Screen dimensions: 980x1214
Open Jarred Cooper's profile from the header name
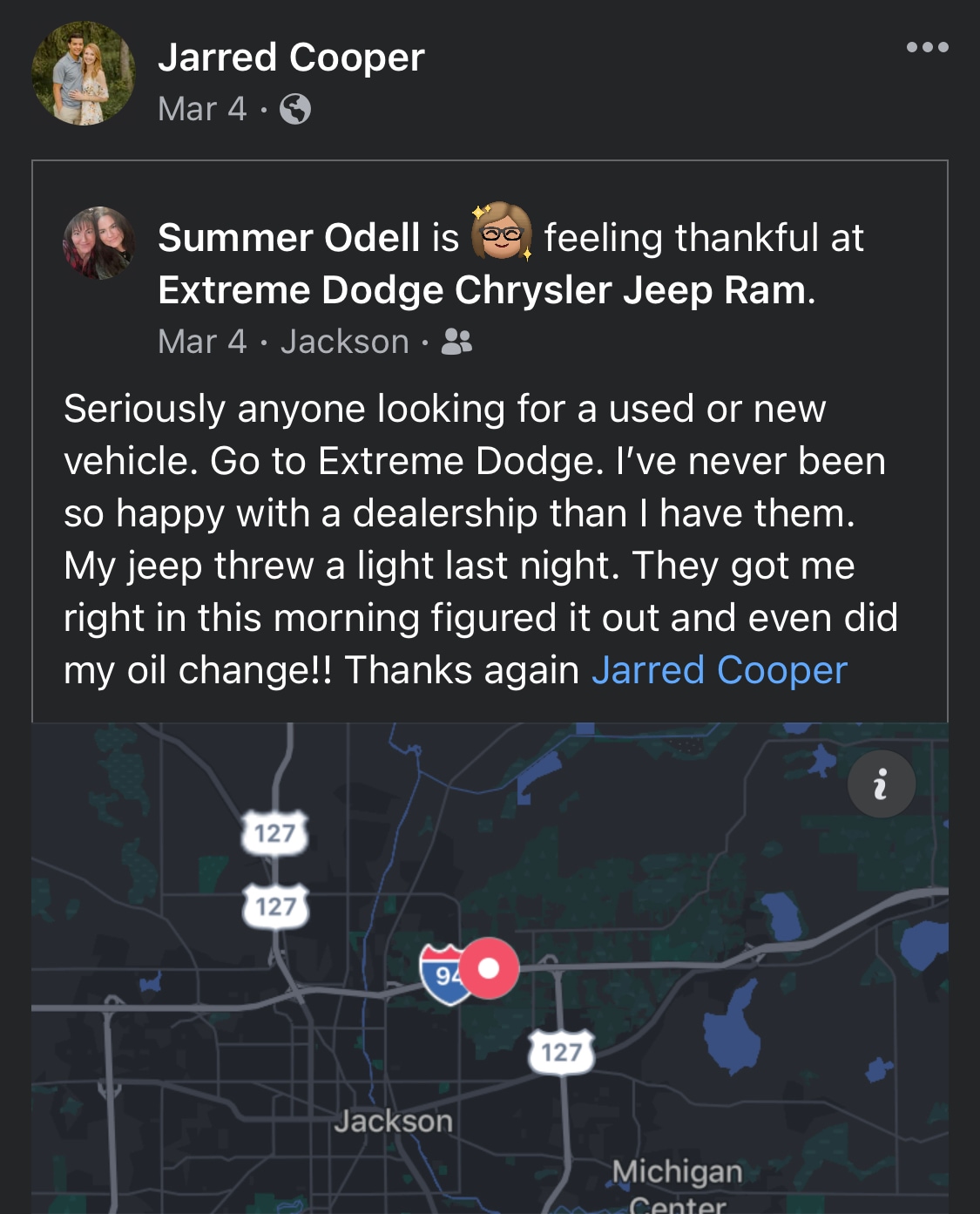(291, 58)
